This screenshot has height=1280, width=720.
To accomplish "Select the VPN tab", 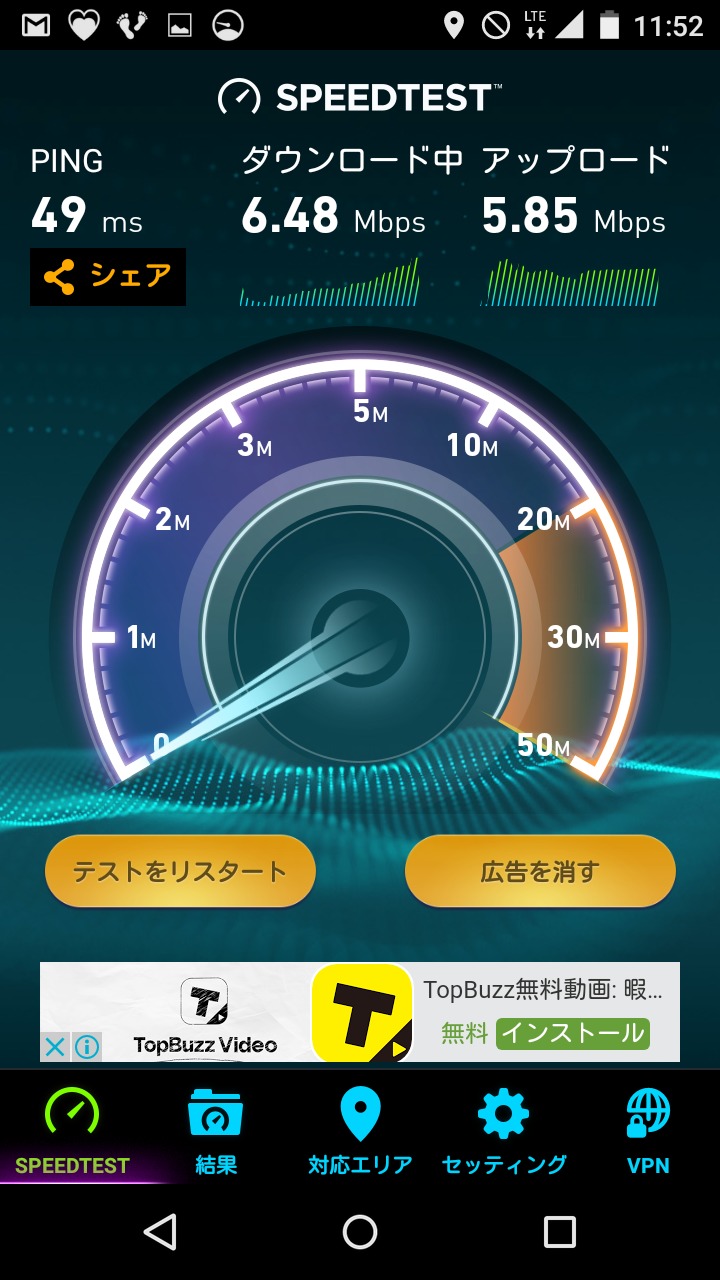I will pyautogui.click(x=648, y=1130).
